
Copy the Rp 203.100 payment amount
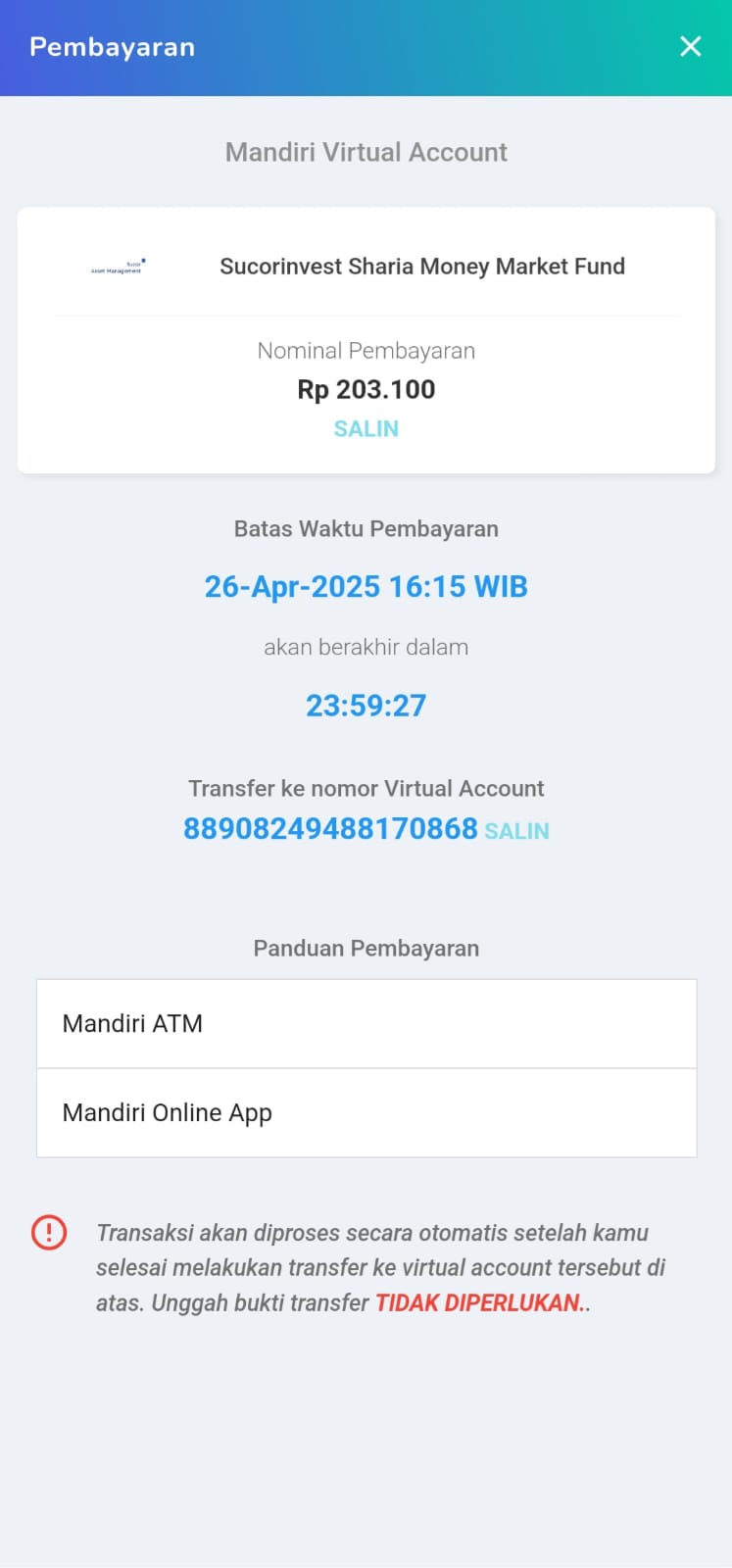pos(366,429)
